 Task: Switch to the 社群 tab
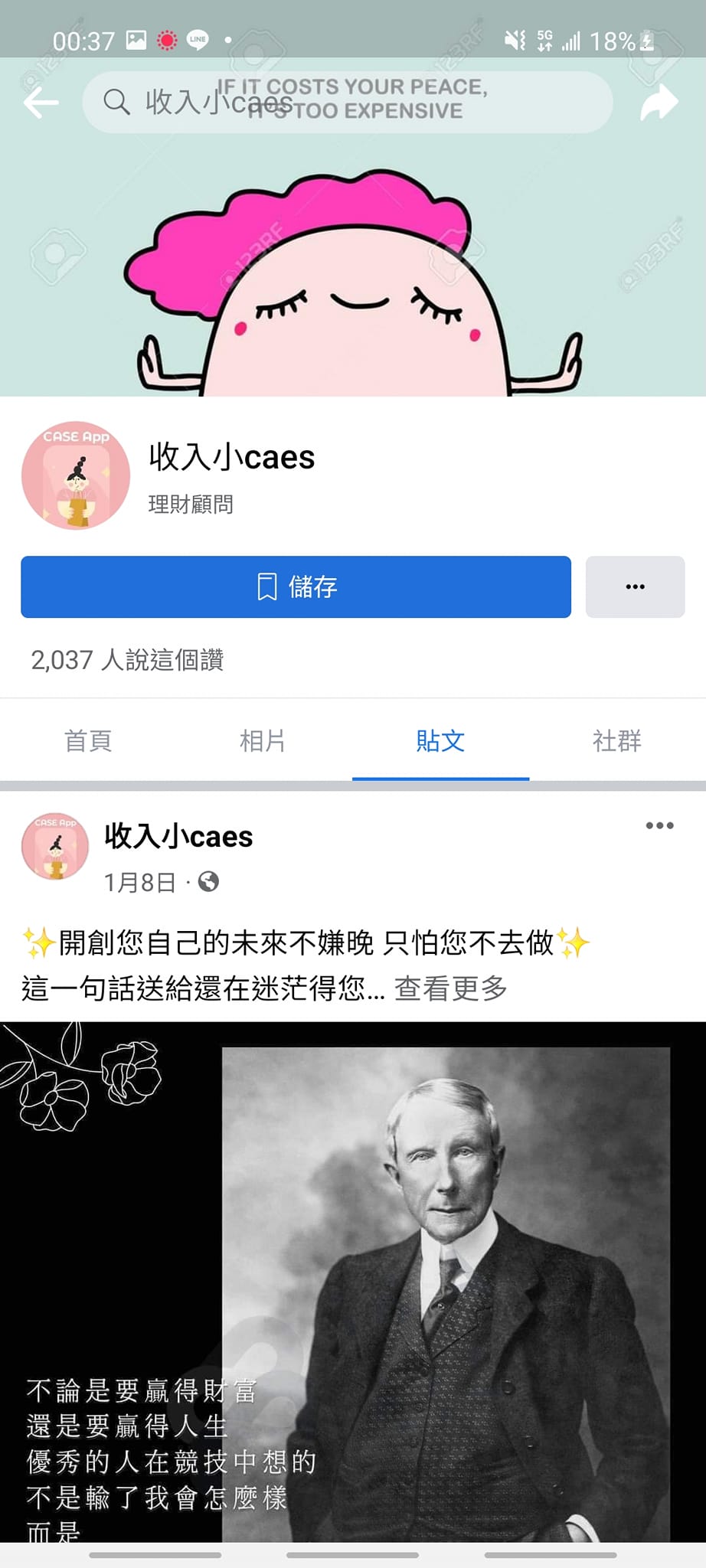click(616, 741)
